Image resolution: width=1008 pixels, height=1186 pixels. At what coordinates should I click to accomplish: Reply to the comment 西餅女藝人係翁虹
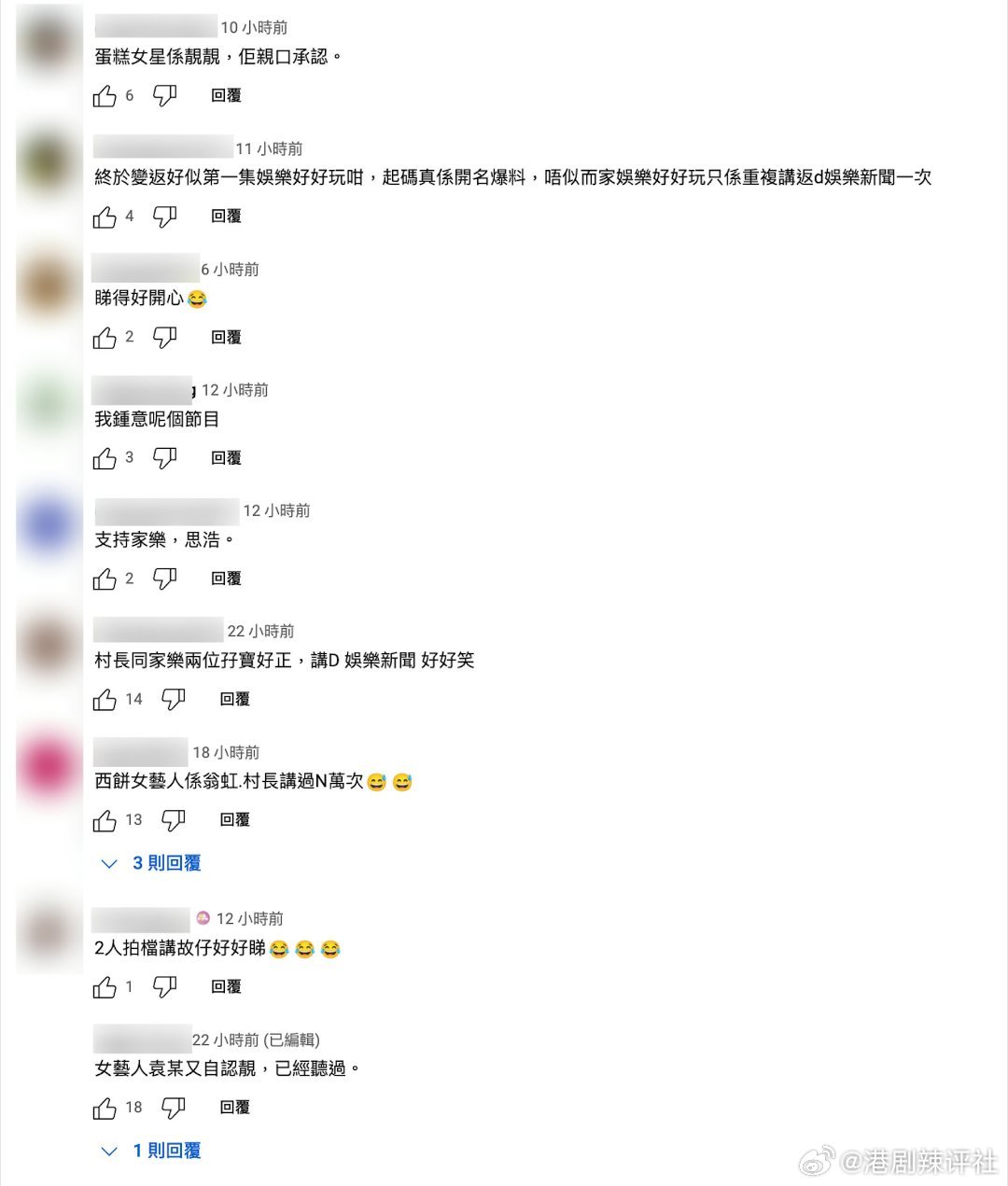(234, 819)
